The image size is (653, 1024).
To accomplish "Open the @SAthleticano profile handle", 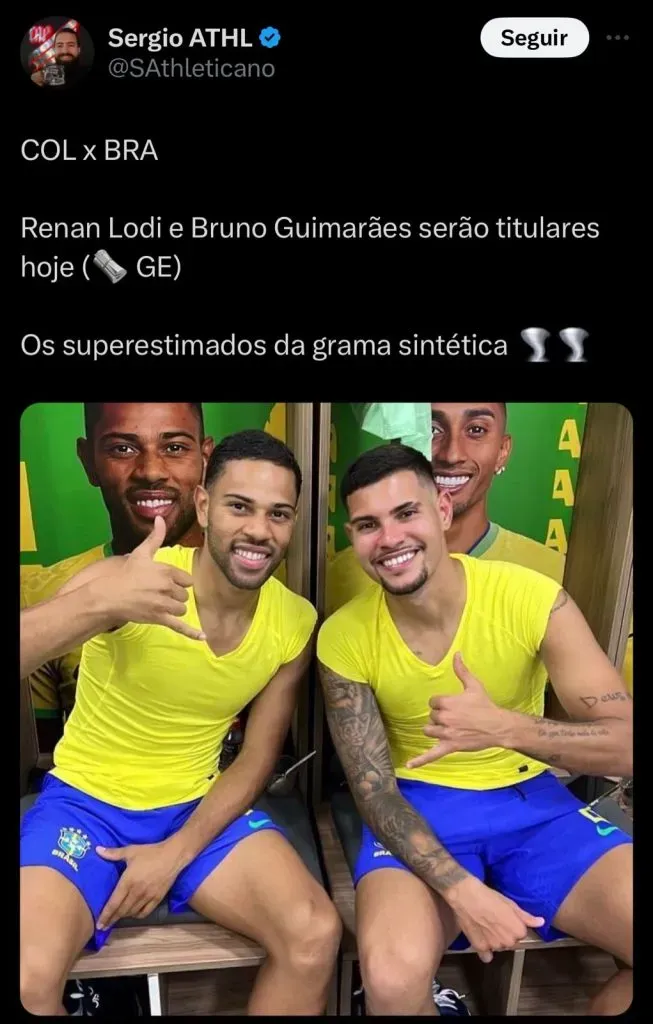I will click(x=191, y=68).
